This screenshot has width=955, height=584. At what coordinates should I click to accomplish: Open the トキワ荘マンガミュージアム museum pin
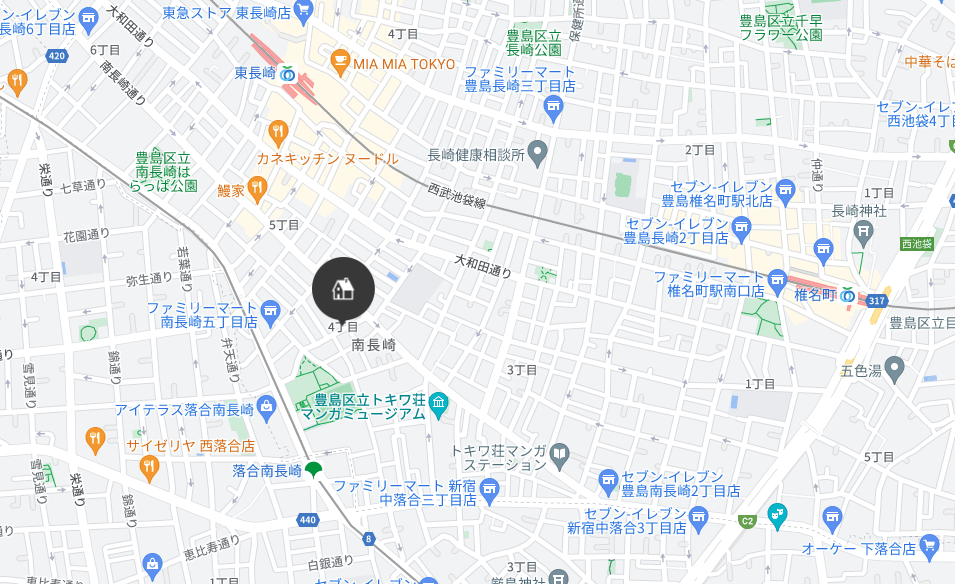click(438, 404)
